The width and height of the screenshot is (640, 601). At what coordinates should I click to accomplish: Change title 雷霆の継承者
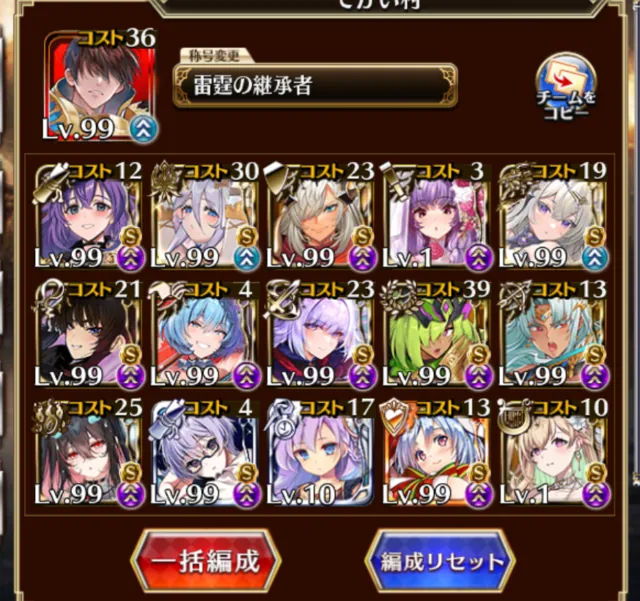click(x=314, y=86)
